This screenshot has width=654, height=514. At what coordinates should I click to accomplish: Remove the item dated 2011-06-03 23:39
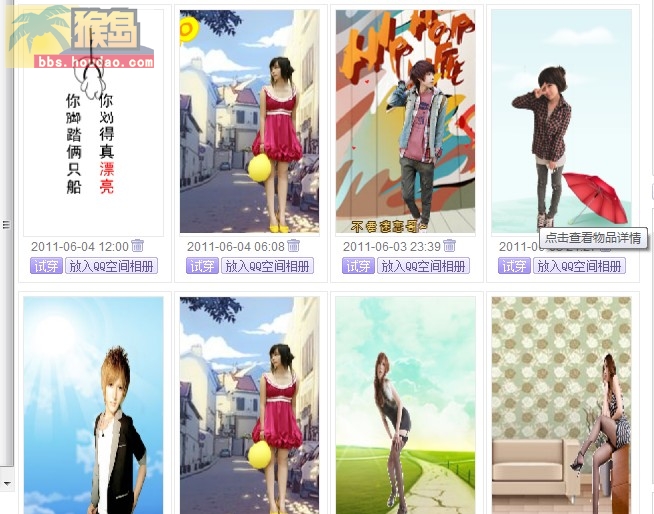(449, 246)
